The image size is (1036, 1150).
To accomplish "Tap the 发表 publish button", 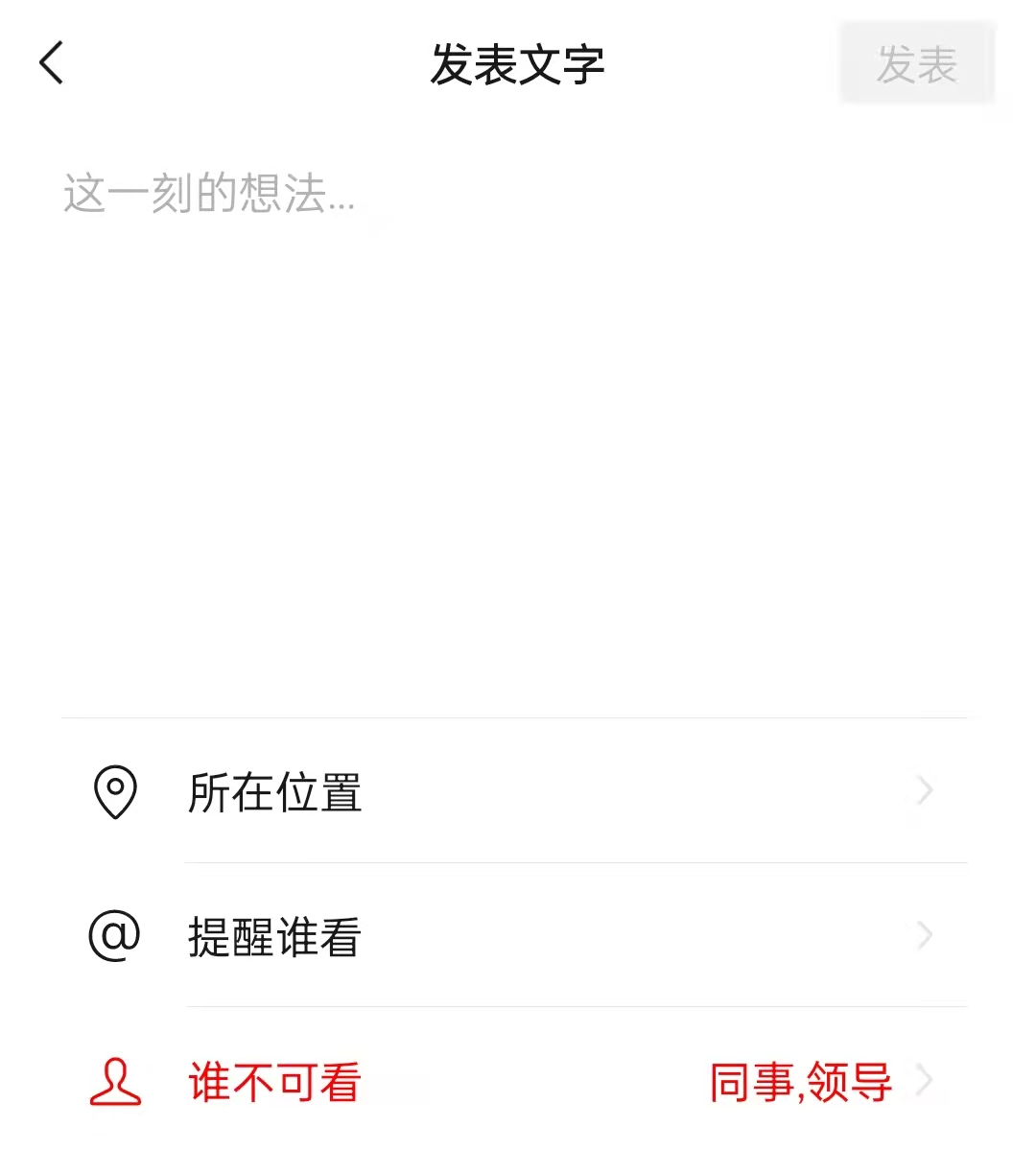I will [916, 64].
